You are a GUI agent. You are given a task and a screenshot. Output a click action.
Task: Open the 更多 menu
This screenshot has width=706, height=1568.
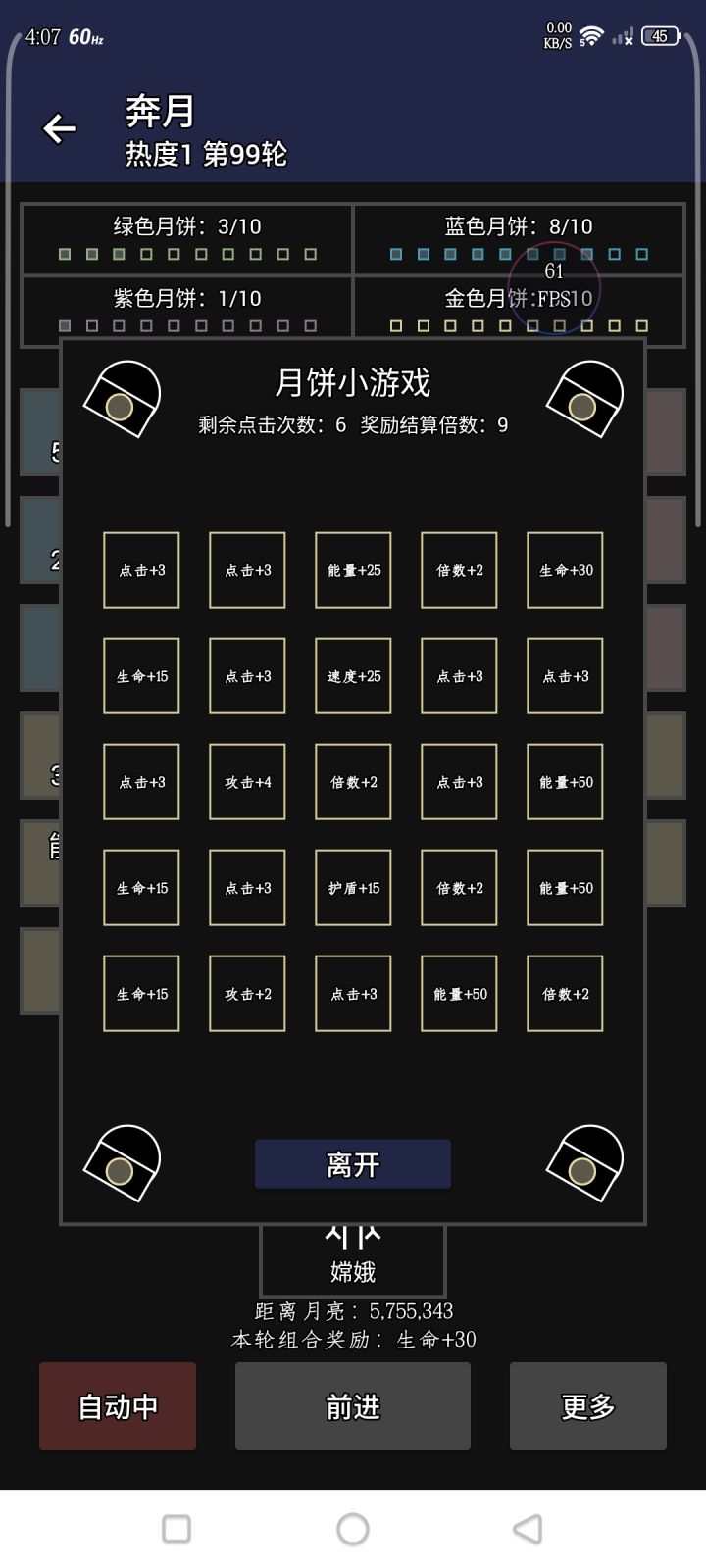pos(587,1405)
